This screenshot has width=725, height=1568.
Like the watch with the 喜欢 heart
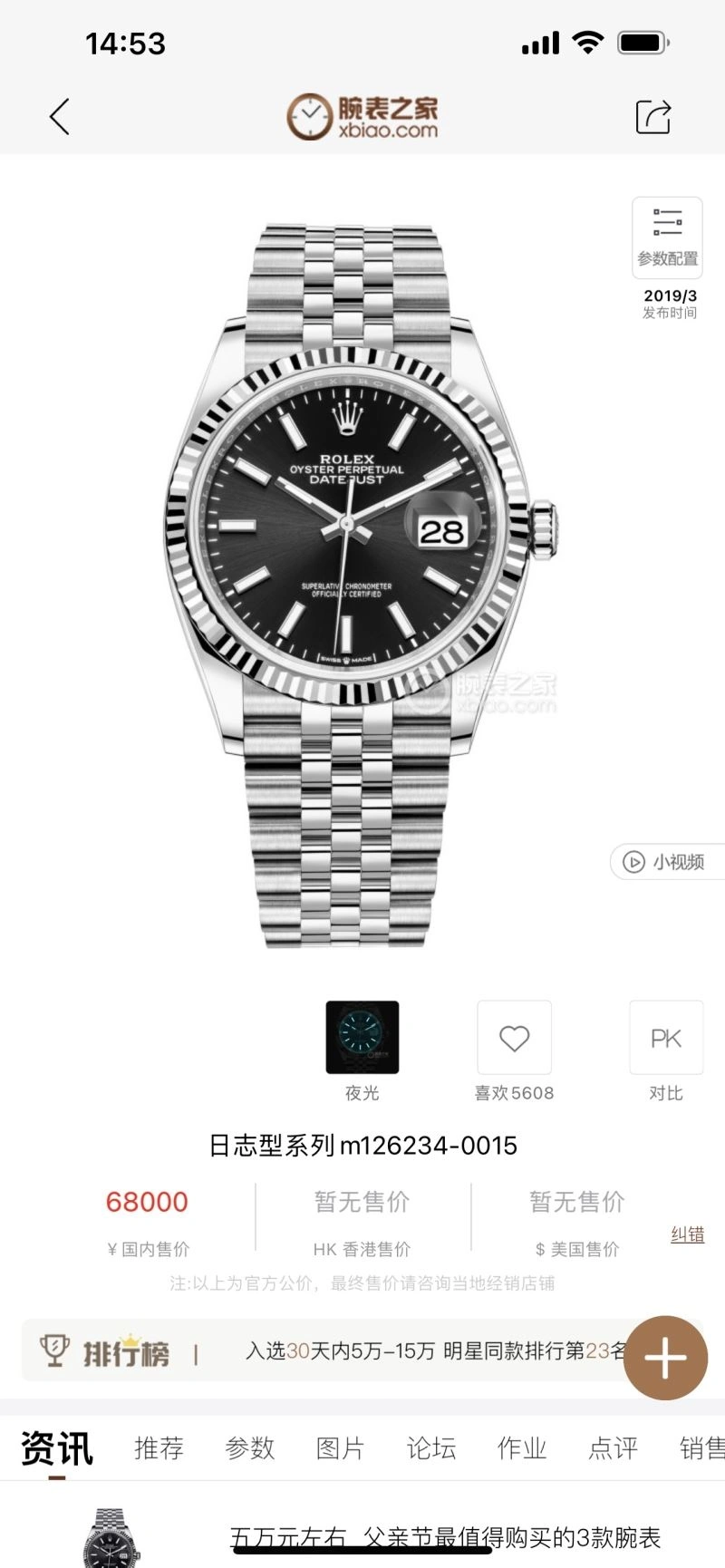tap(514, 1039)
